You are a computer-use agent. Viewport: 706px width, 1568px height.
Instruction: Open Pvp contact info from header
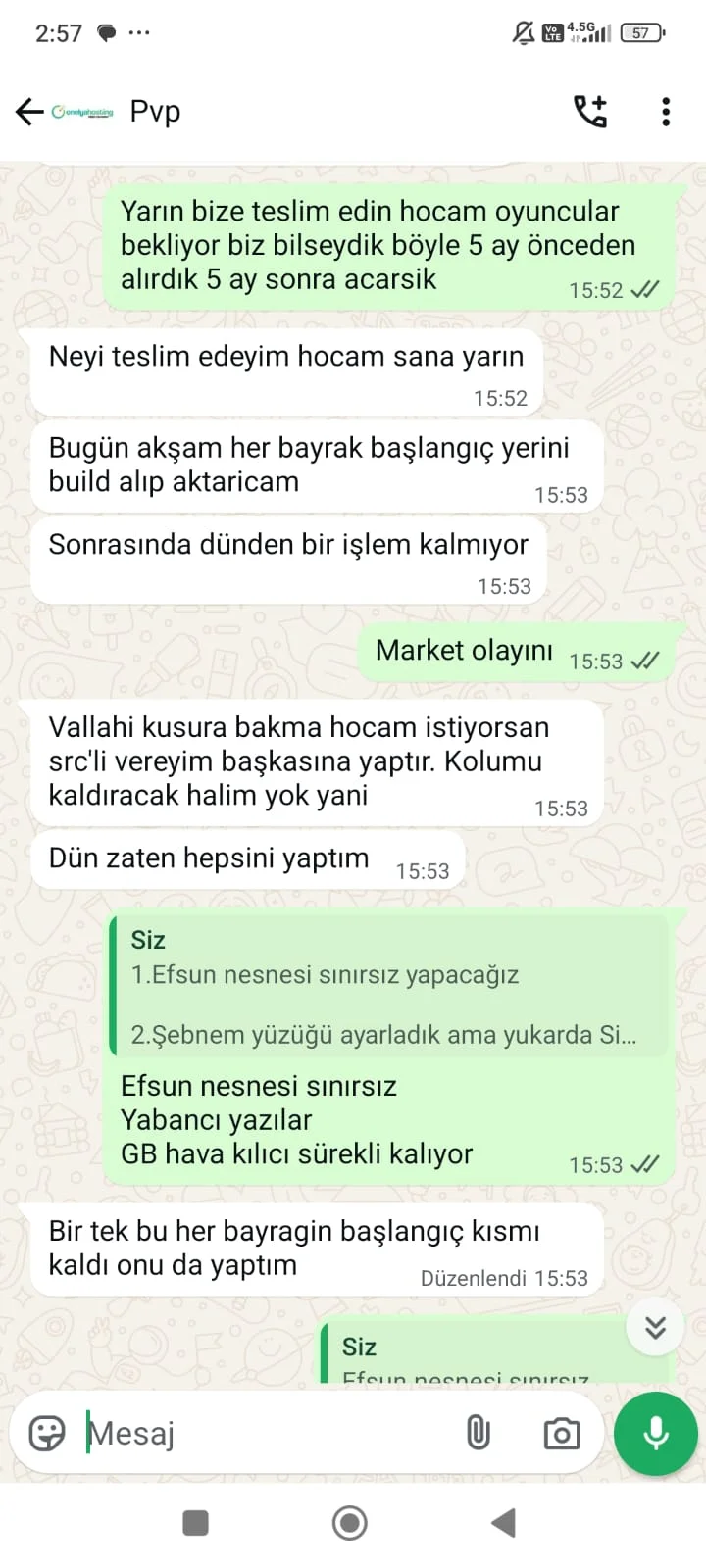click(x=155, y=112)
